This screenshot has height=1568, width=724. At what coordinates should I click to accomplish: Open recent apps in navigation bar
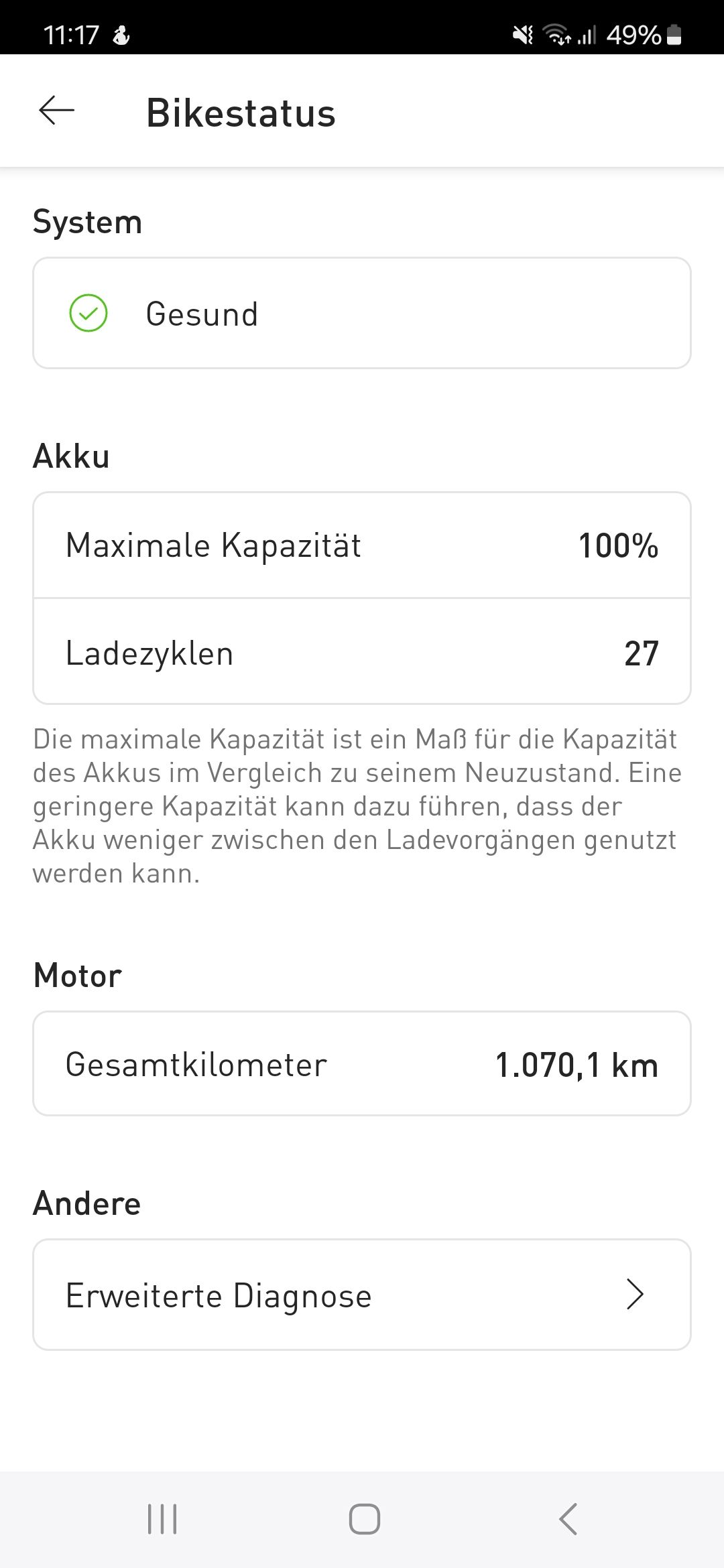pyautogui.click(x=162, y=1519)
